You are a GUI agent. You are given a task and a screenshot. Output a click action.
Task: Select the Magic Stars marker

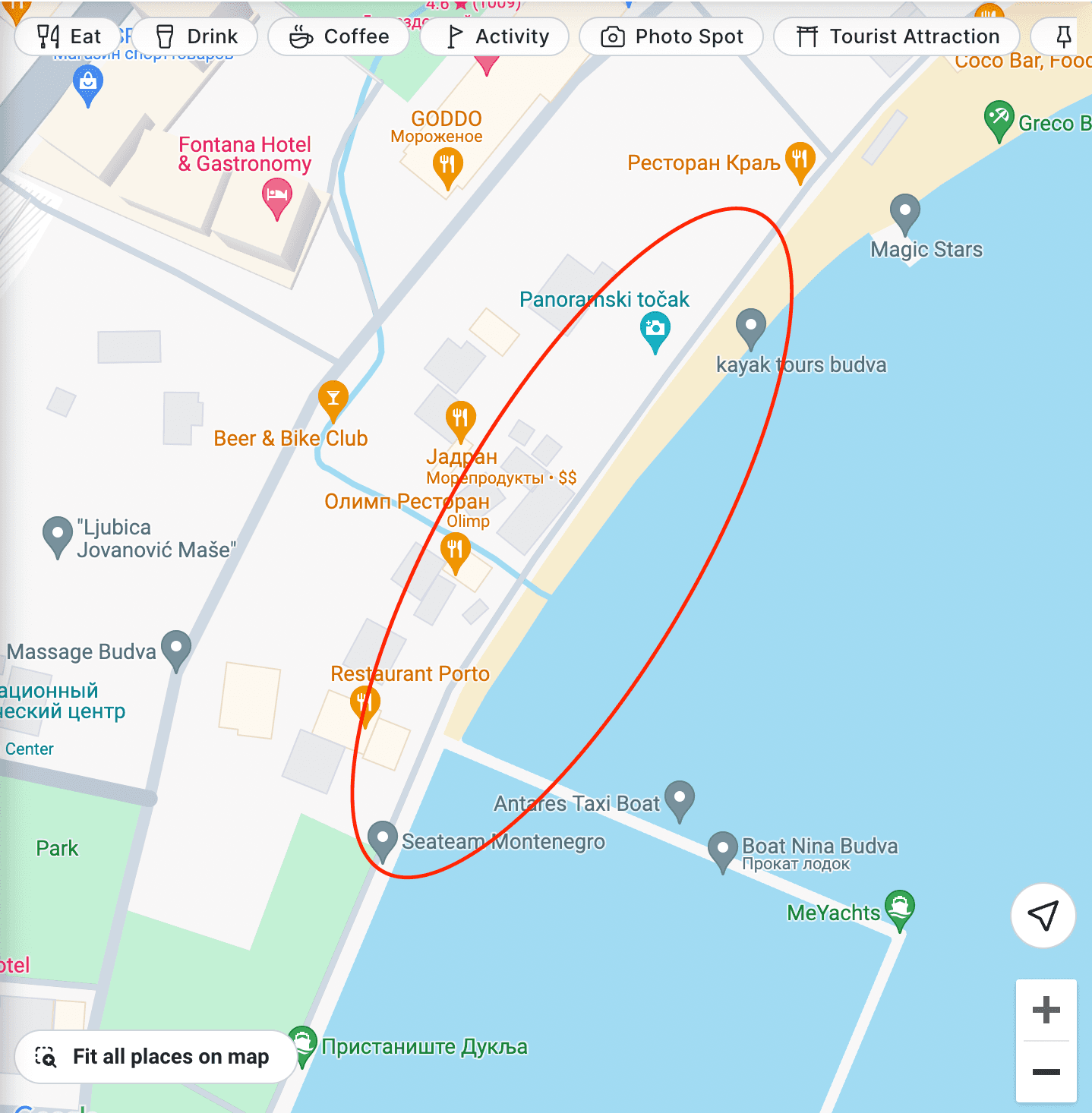[x=904, y=213]
